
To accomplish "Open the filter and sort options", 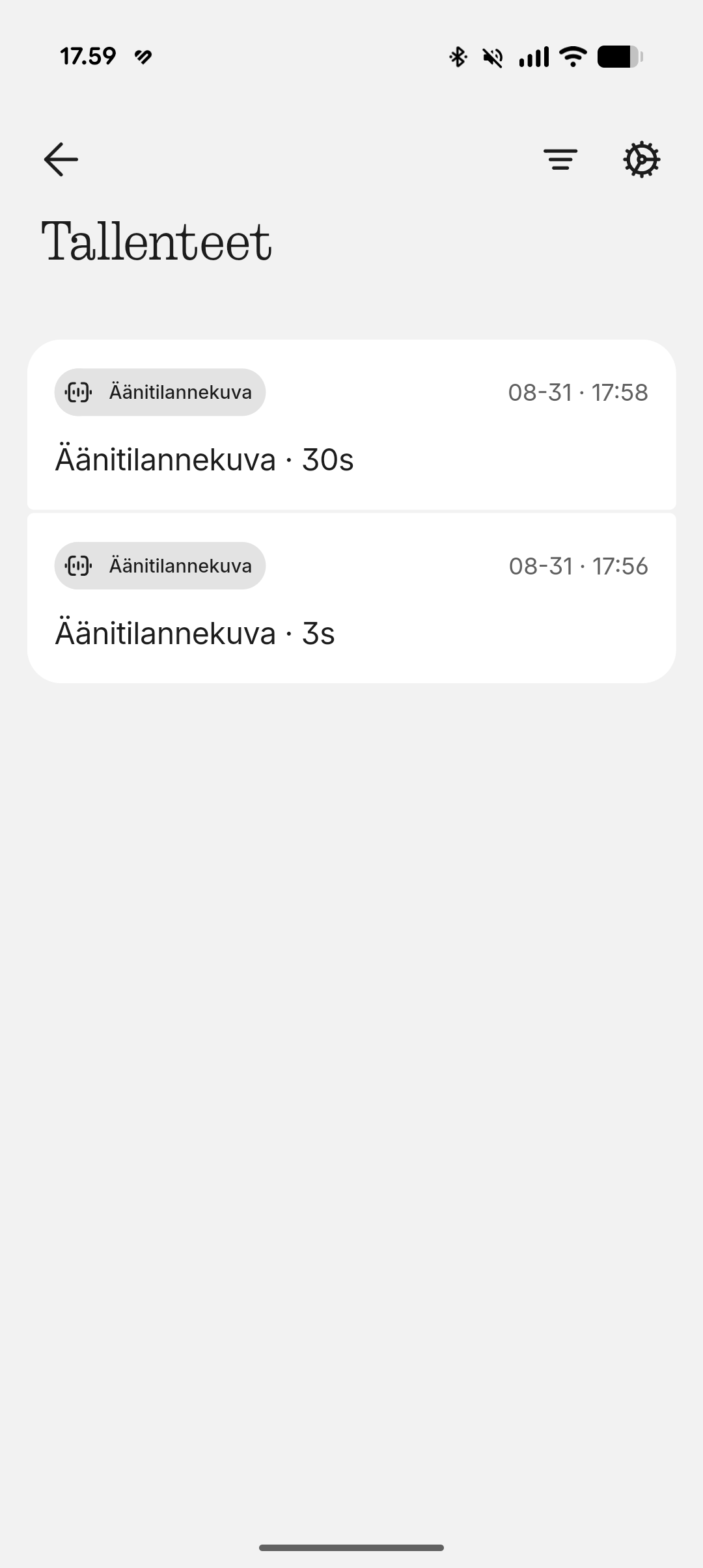I will pyautogui.click(x=560, y=159).
